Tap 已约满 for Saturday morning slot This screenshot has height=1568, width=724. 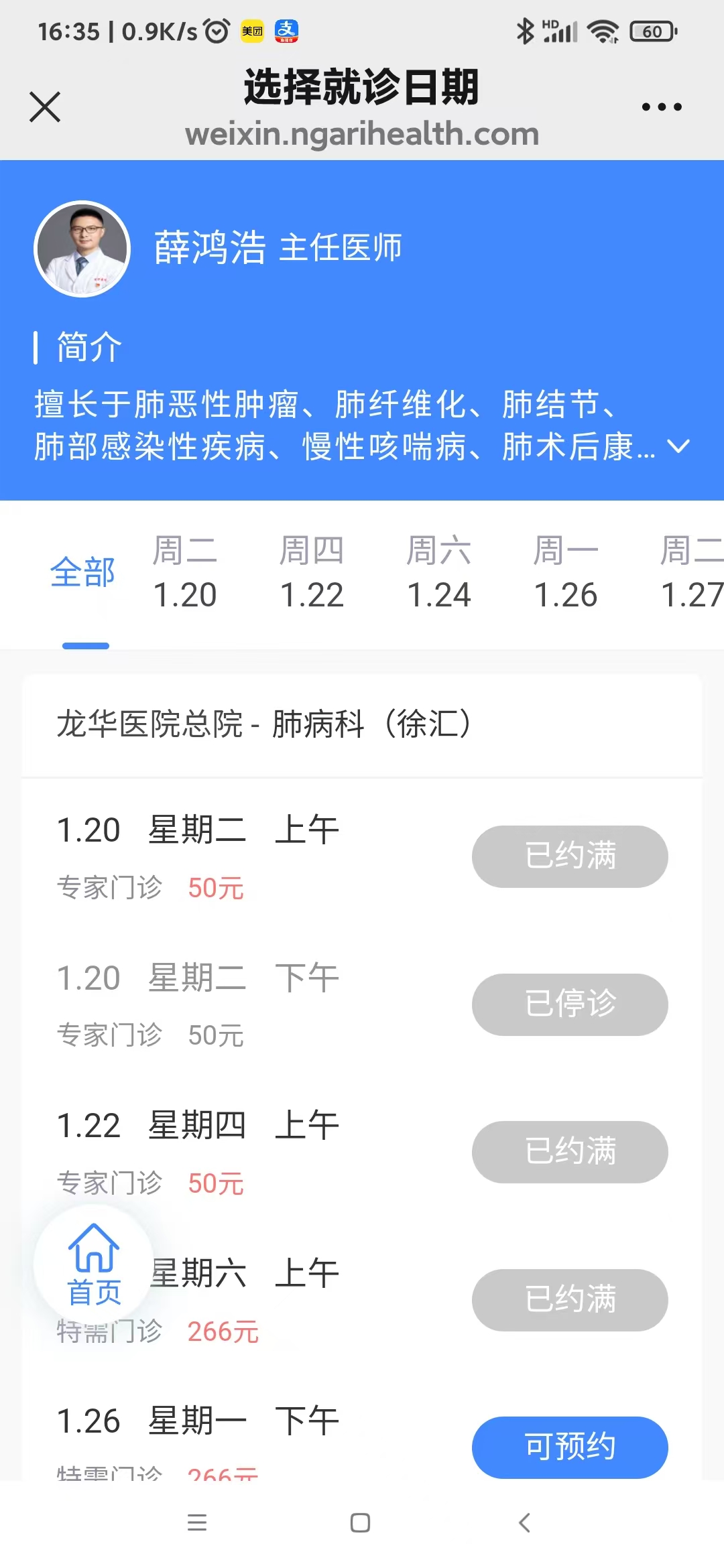[x=570, y=1299]
